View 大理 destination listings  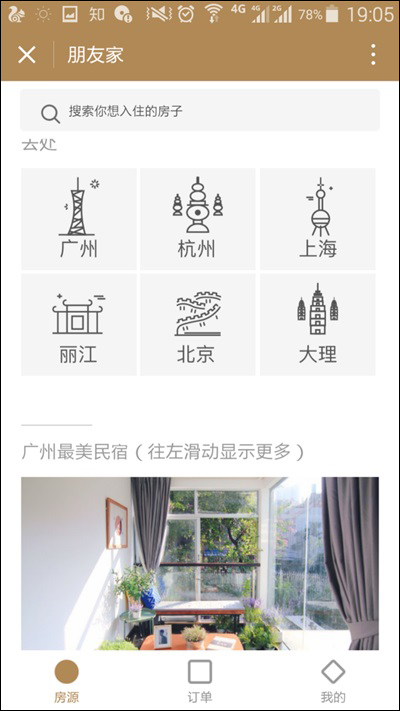point(317,325)
